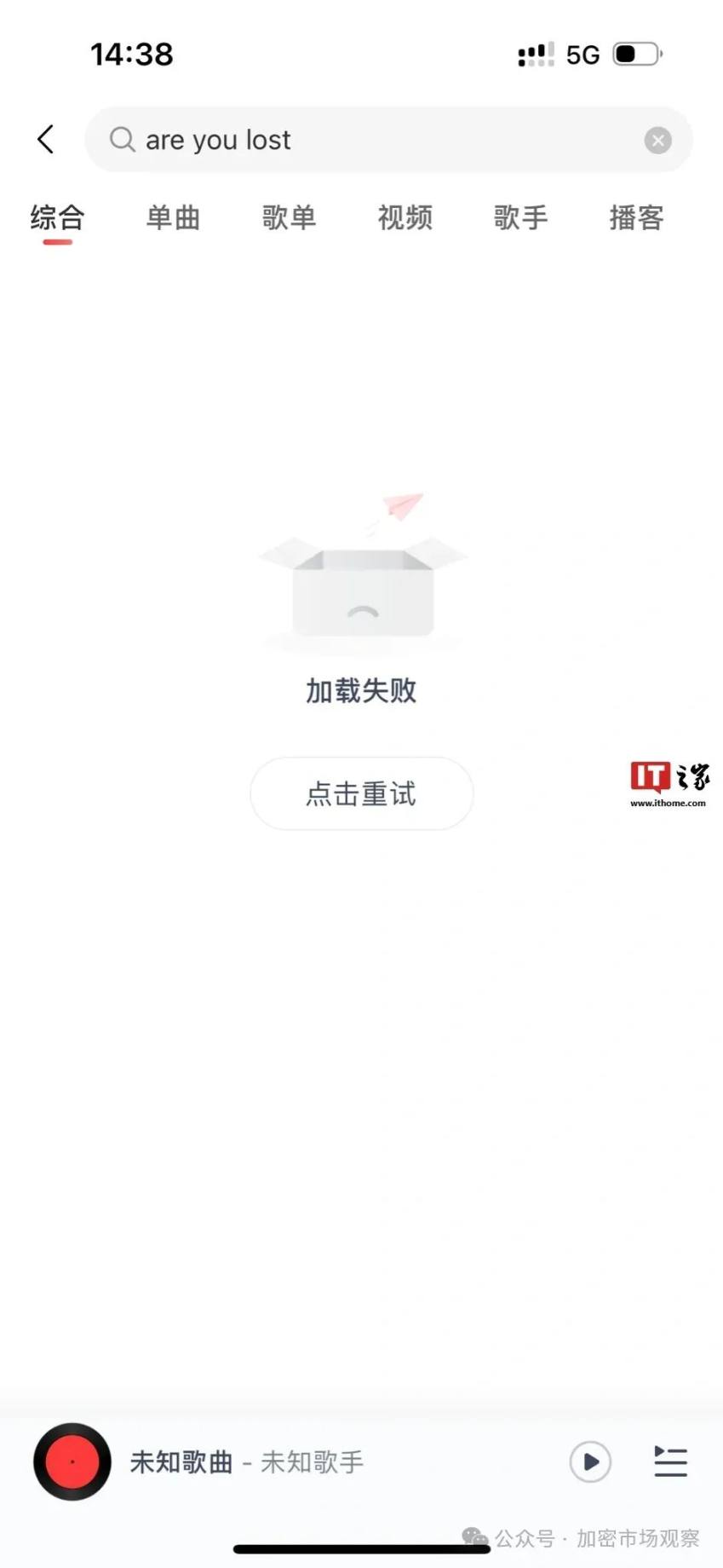723x1568 pixels.
Task: Select the 视频 tab
Action: [x=405, y=218]
